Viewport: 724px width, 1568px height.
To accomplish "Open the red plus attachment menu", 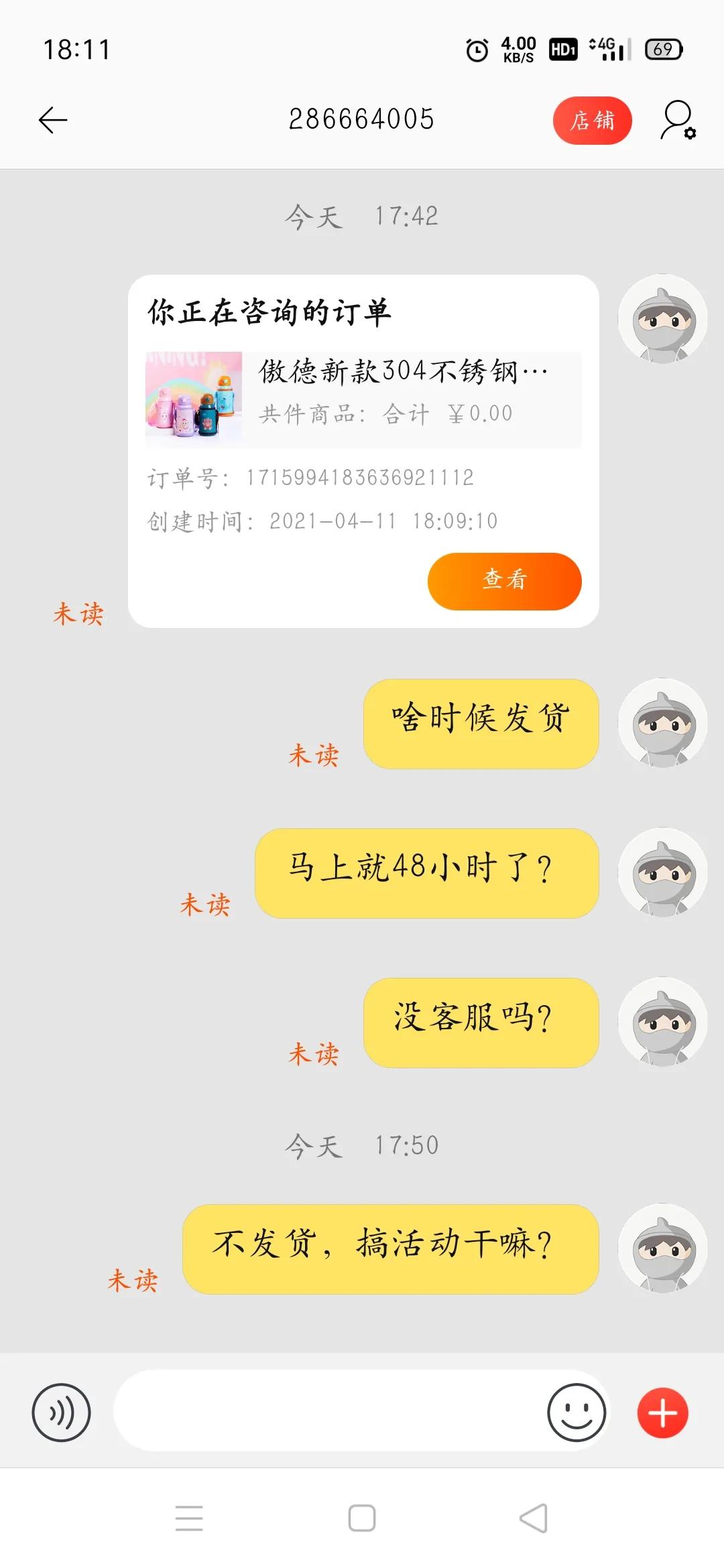I will pyautogui.click(x=662, y=1413).
